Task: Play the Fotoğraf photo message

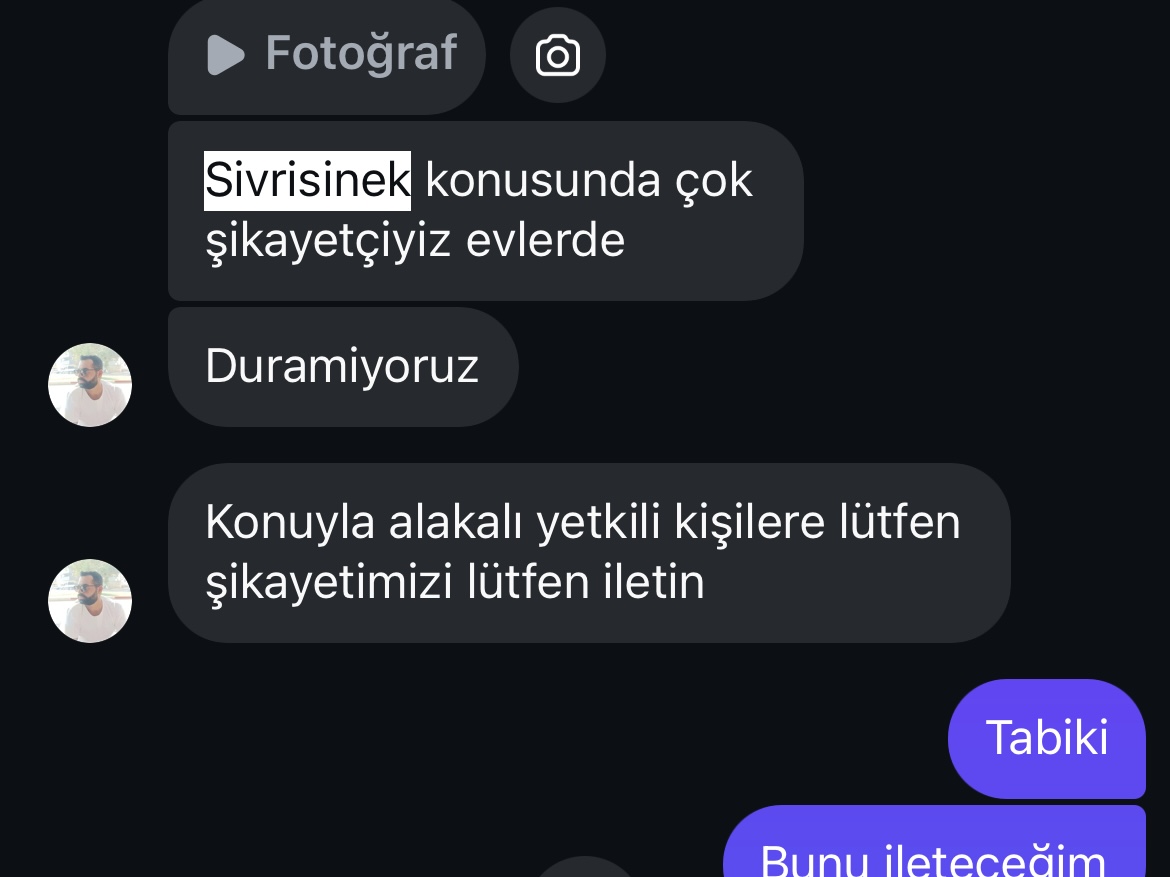Action: click(x=327, y=54)
